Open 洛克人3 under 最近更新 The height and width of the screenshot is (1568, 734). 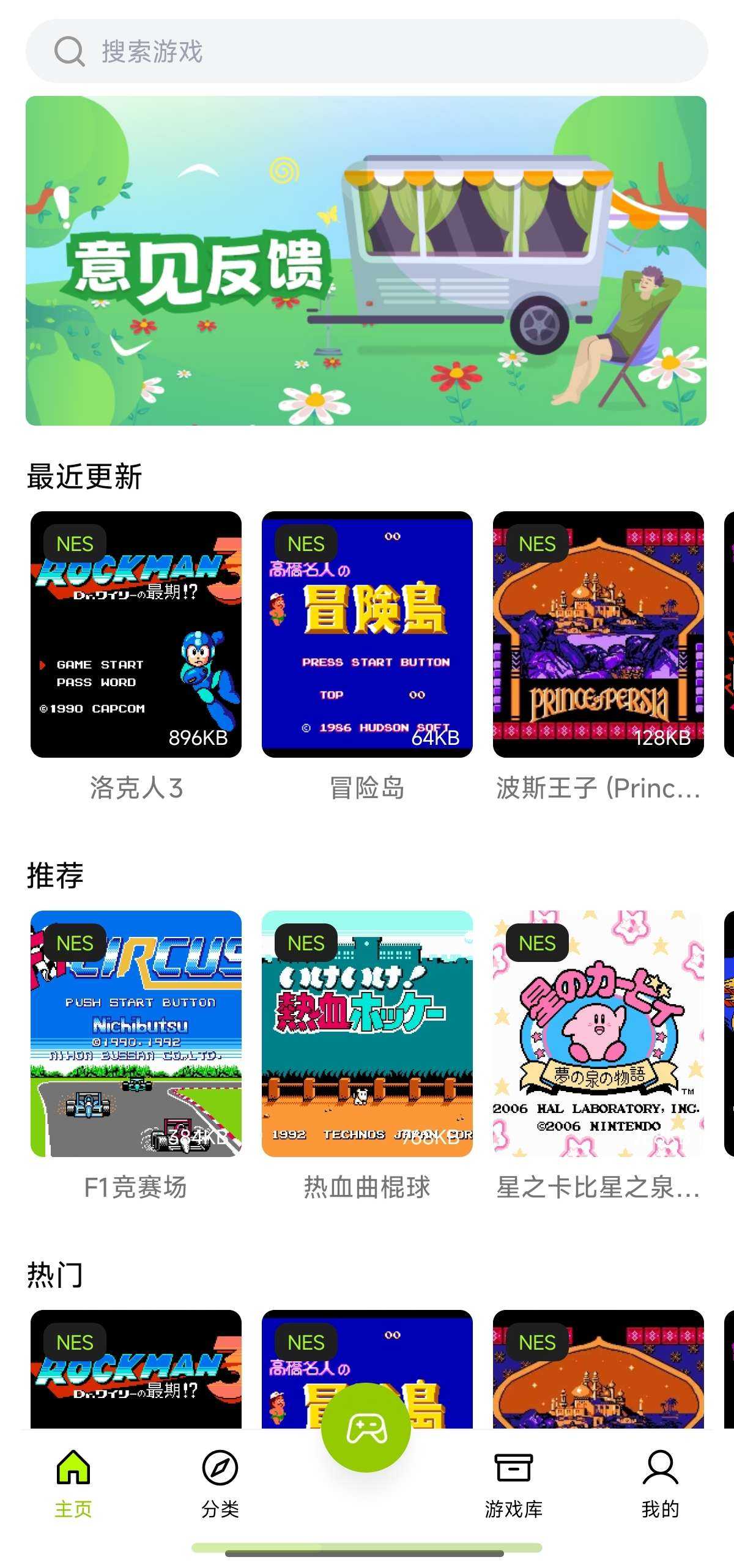[x=136, y=634]
